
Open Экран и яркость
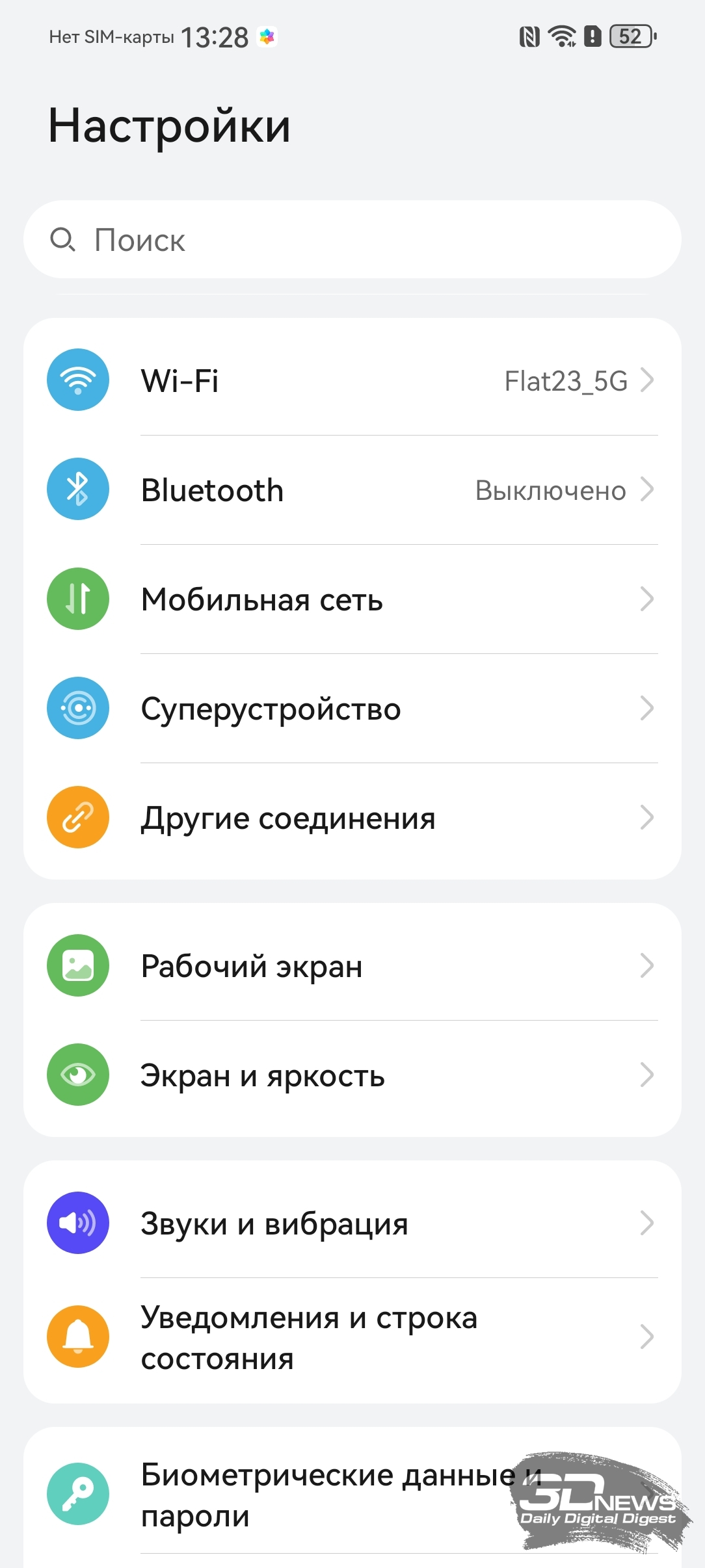coord(351,1075)
